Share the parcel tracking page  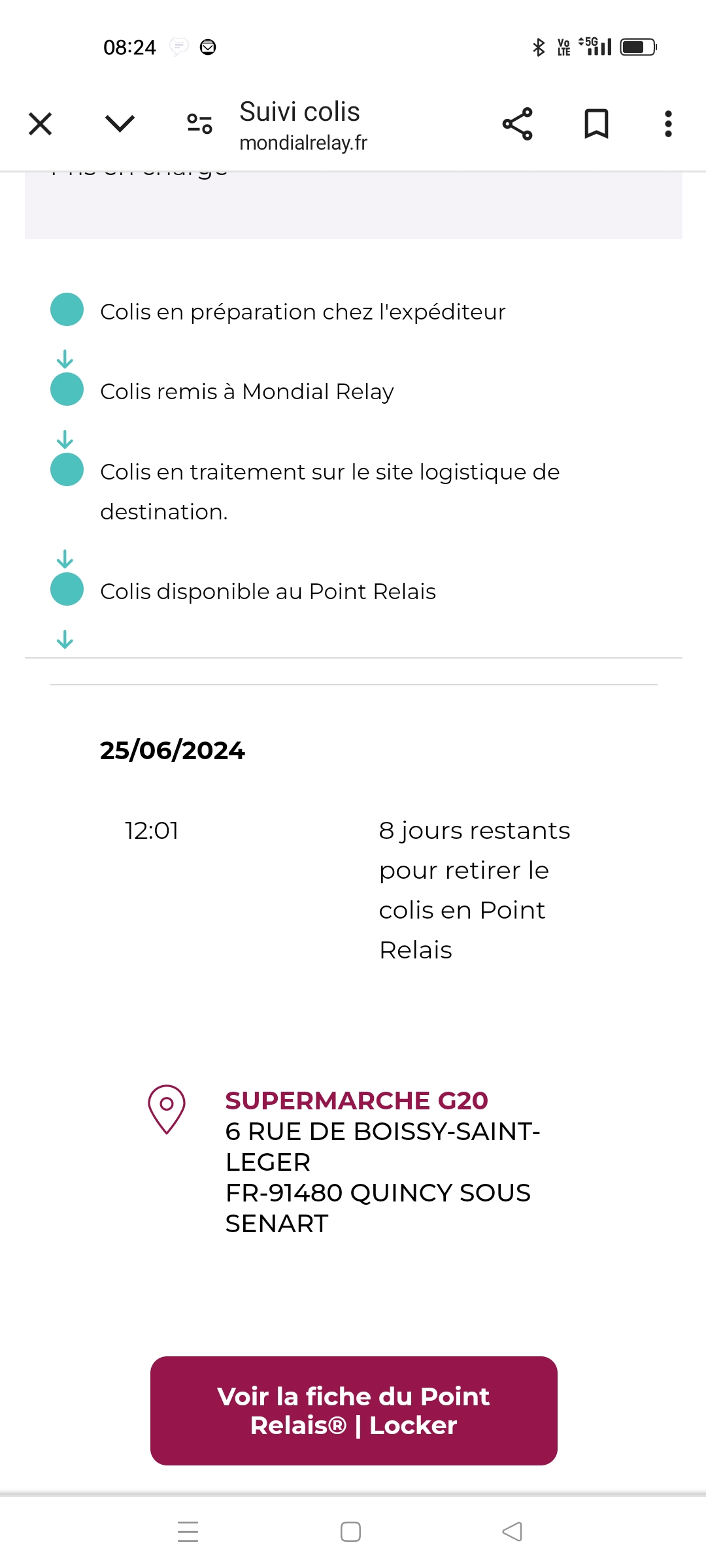coord(517,123)
